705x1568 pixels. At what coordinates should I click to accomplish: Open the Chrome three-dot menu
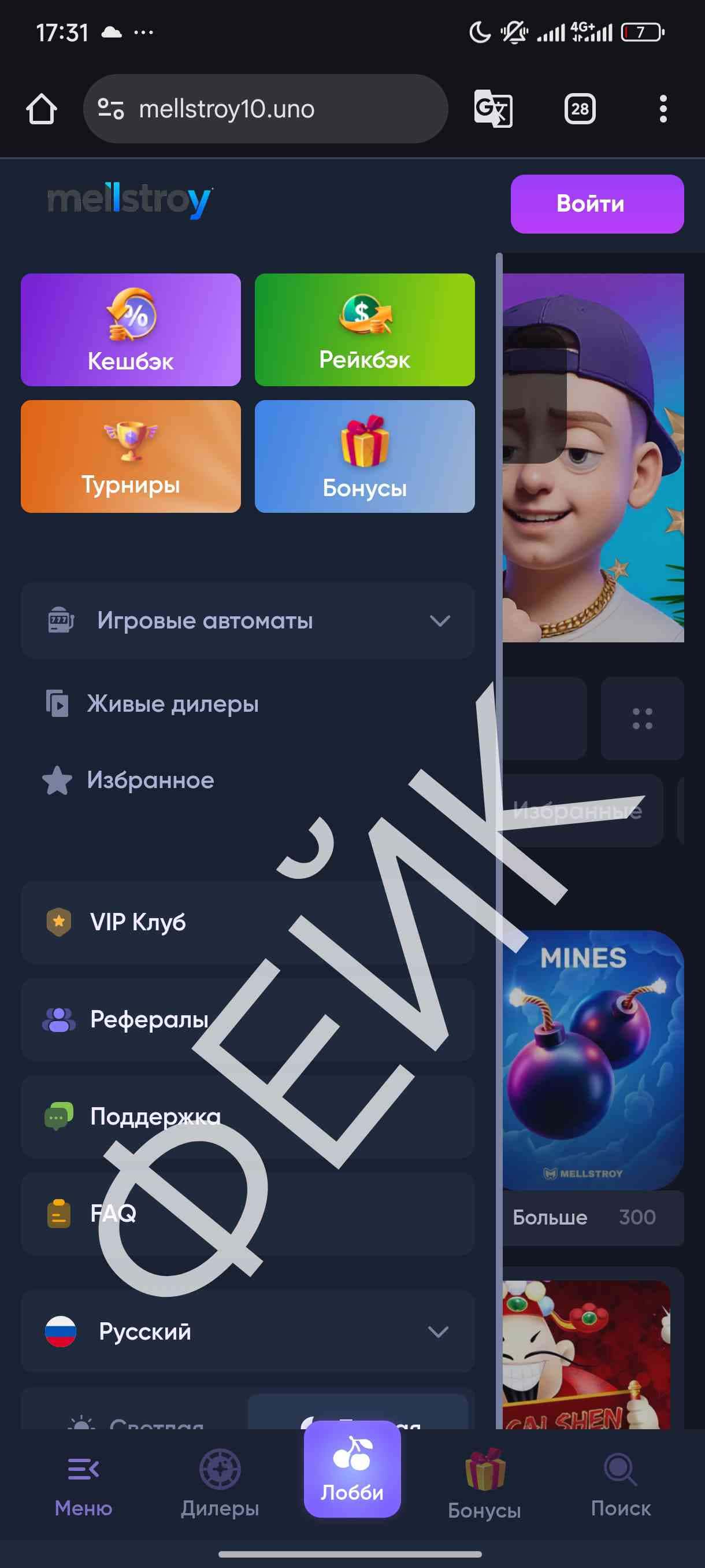[663, 109]
